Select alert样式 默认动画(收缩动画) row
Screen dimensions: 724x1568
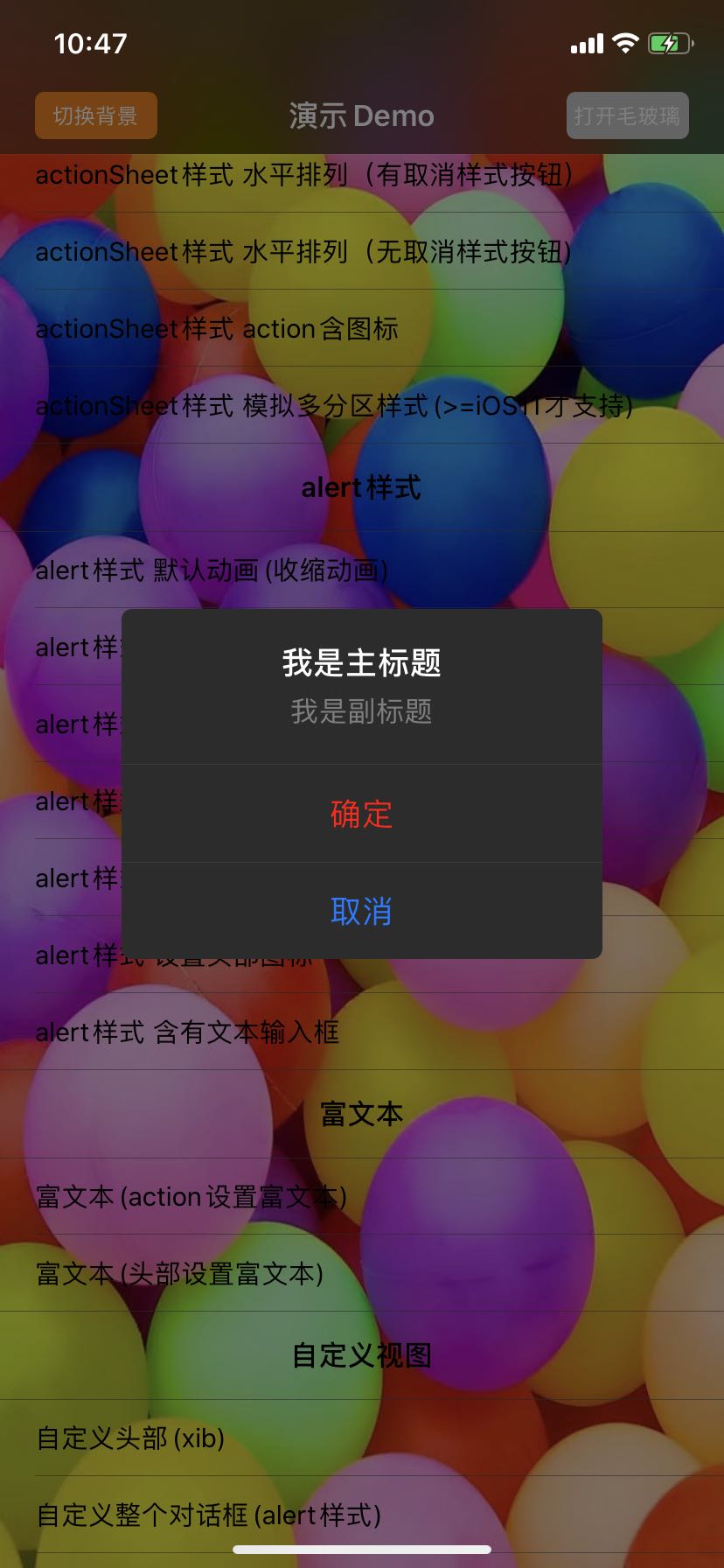pyautogui.click(x=362, y=570)
